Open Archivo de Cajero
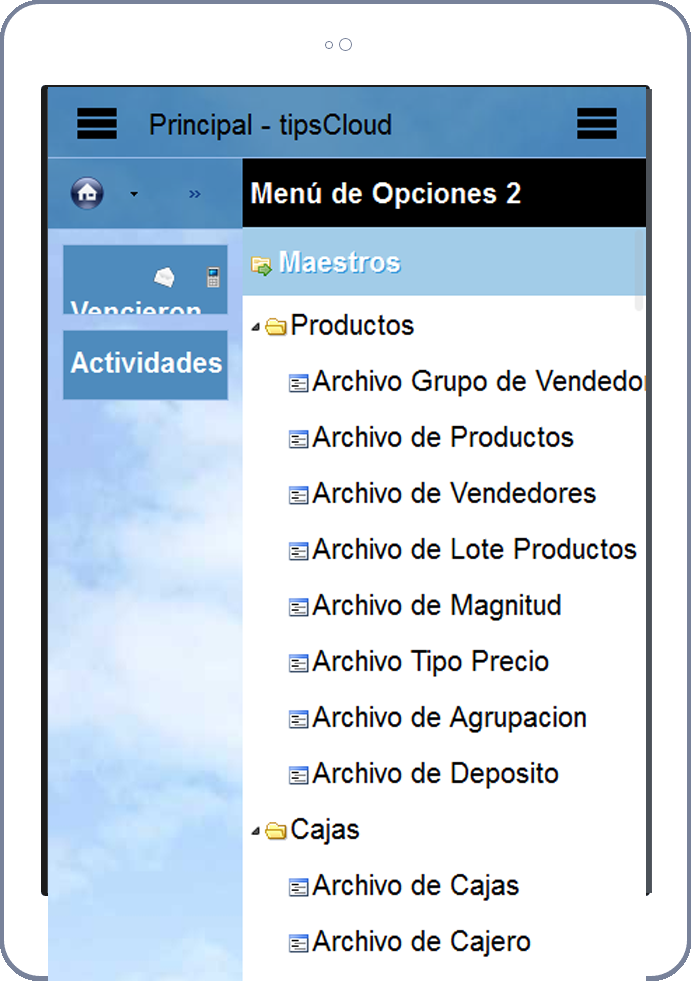The image size is (691, 981). [421, 942]
